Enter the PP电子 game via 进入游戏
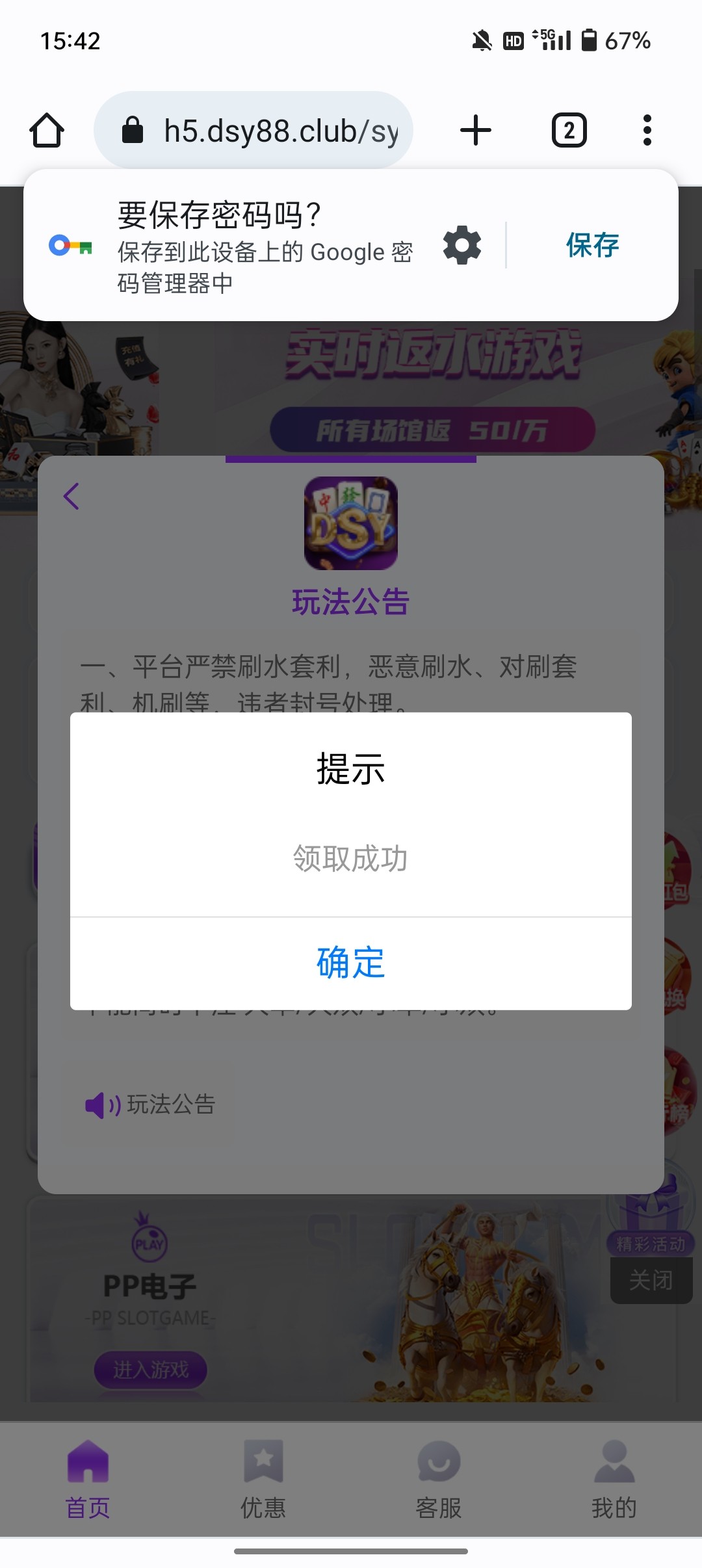 (151, 1370)
